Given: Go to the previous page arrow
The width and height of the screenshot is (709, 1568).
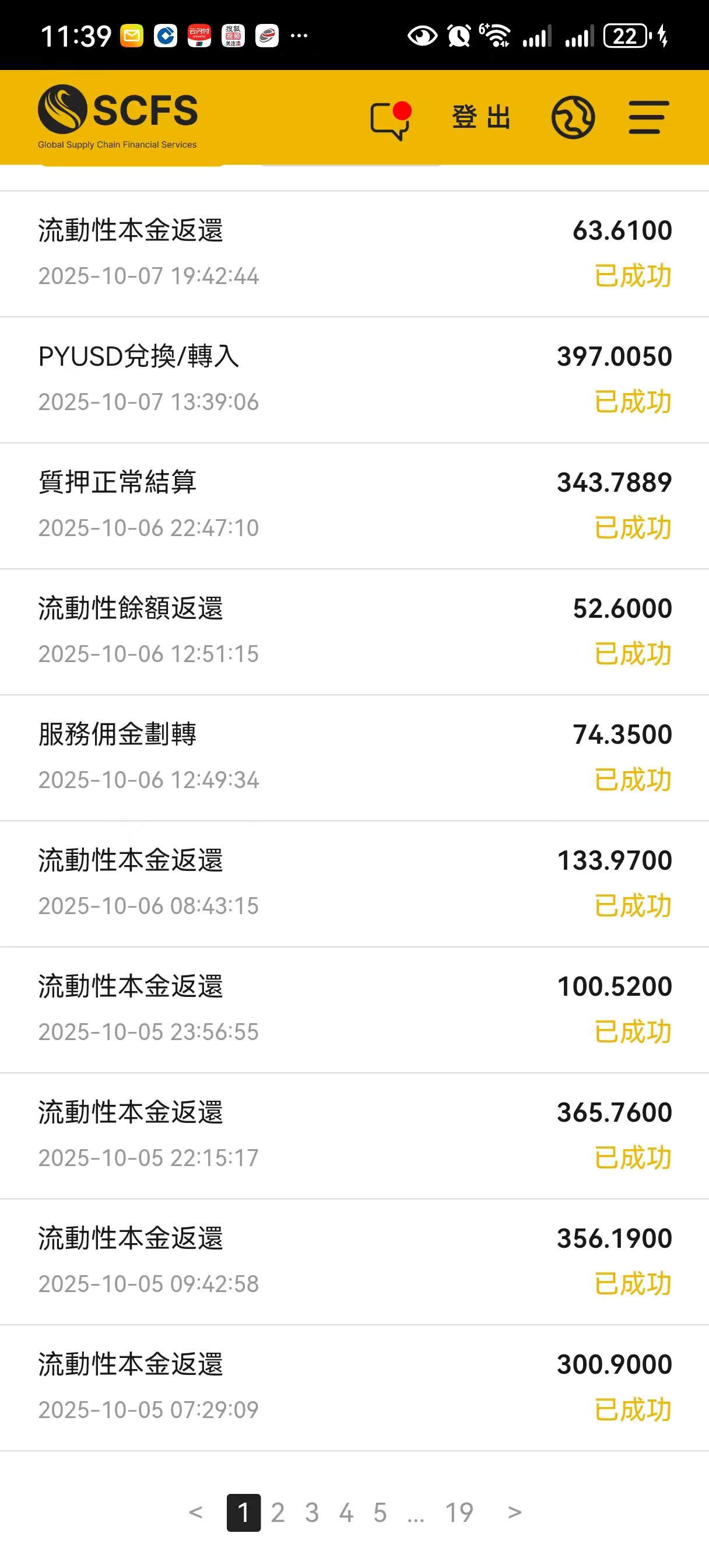Looking at the screenshot, I should (x=196, y=1513).
